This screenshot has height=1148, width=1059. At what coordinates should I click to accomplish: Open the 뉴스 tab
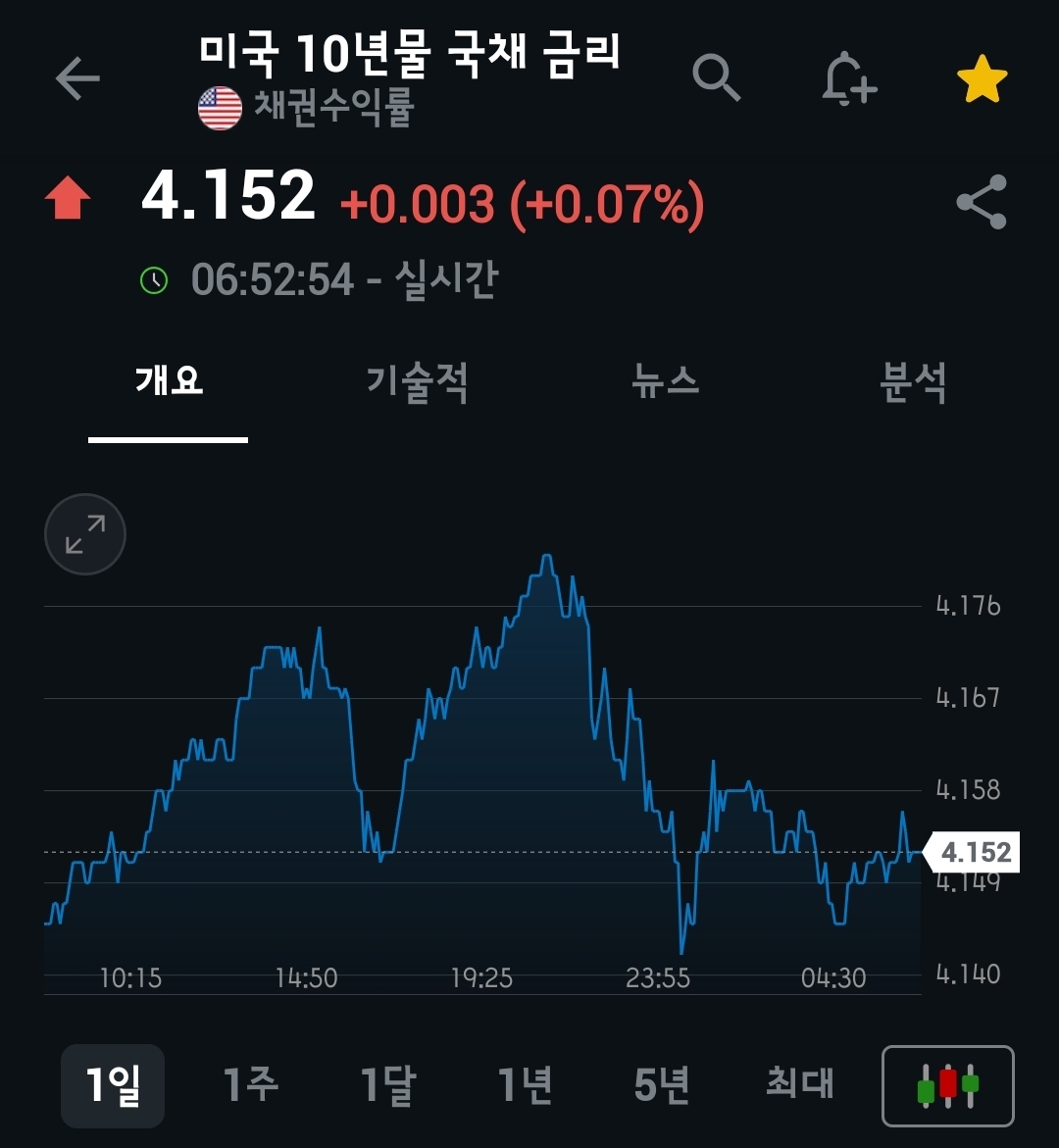[x=666, y=381]
